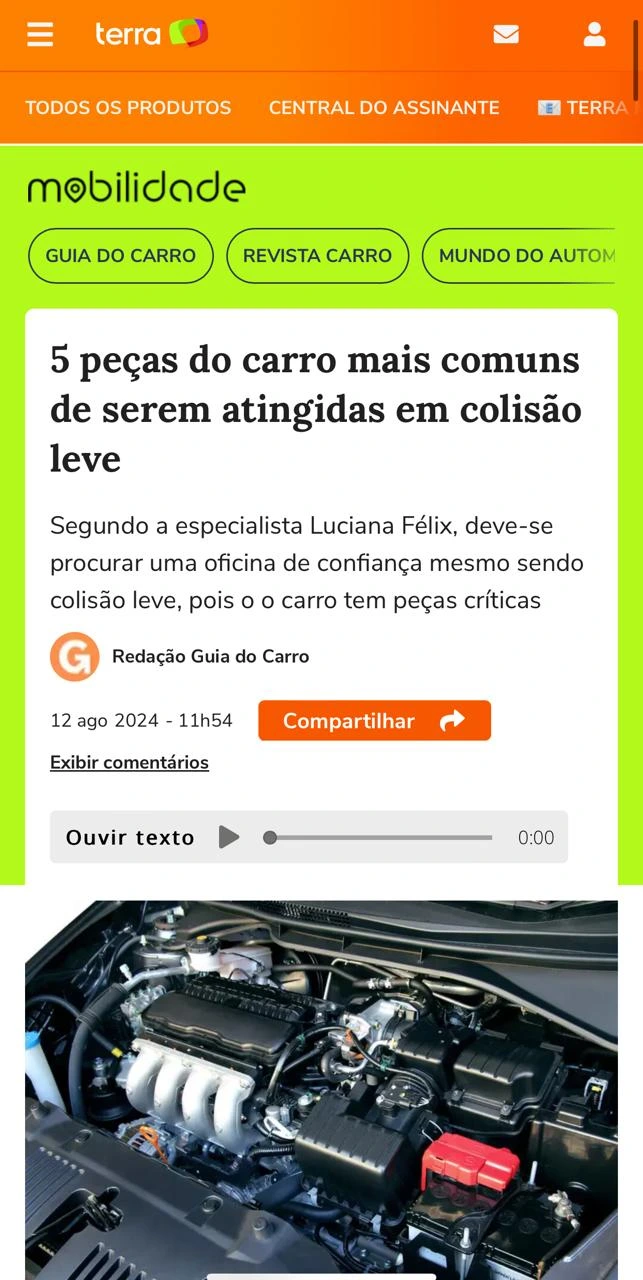643x1280 pixels.
Task: Tap the audio progress slider
Action: coord(380,837)
